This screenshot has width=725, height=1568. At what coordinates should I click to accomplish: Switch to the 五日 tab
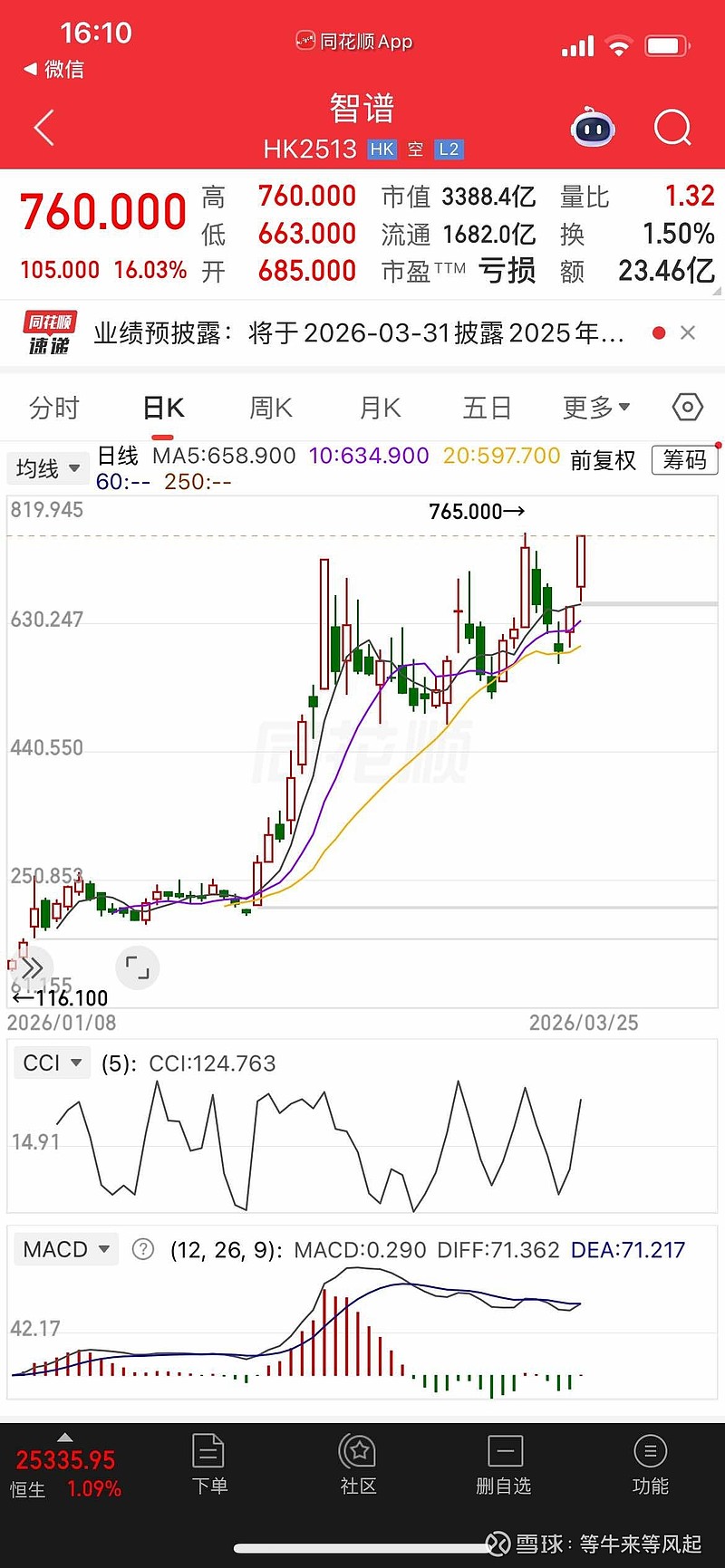(488, 409)
